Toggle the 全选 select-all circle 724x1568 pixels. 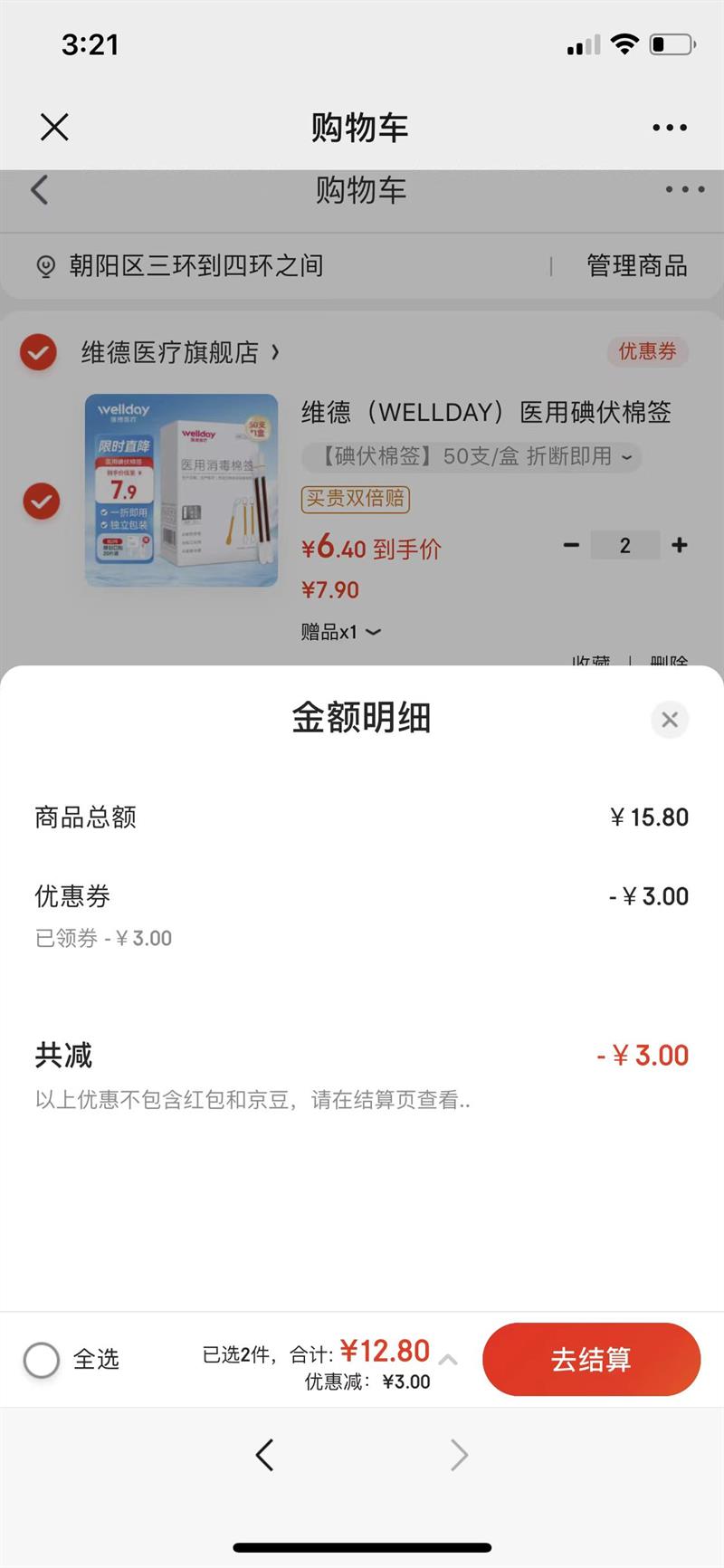point(42,1360)
